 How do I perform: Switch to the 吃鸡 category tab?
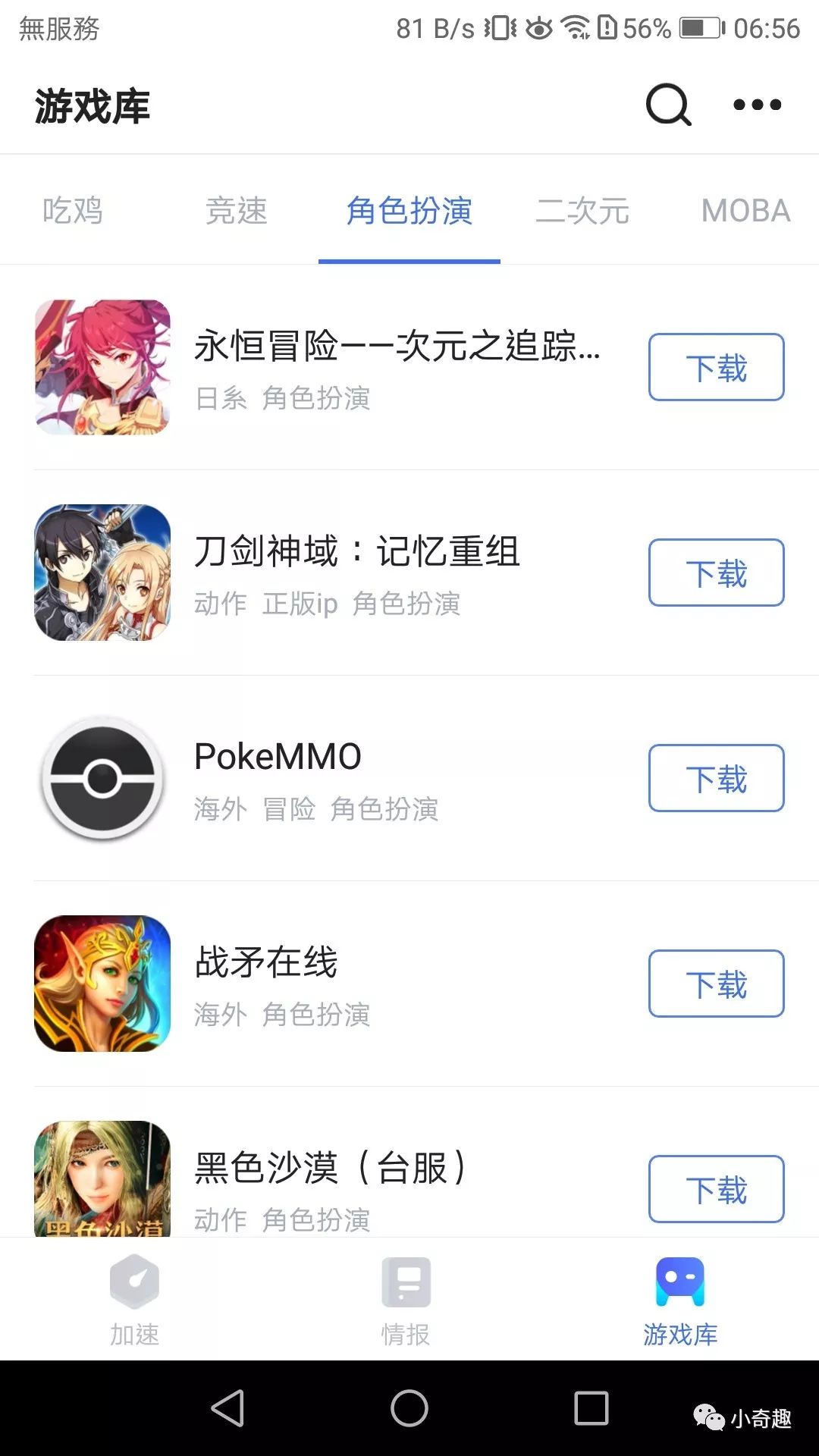(73, 211)
